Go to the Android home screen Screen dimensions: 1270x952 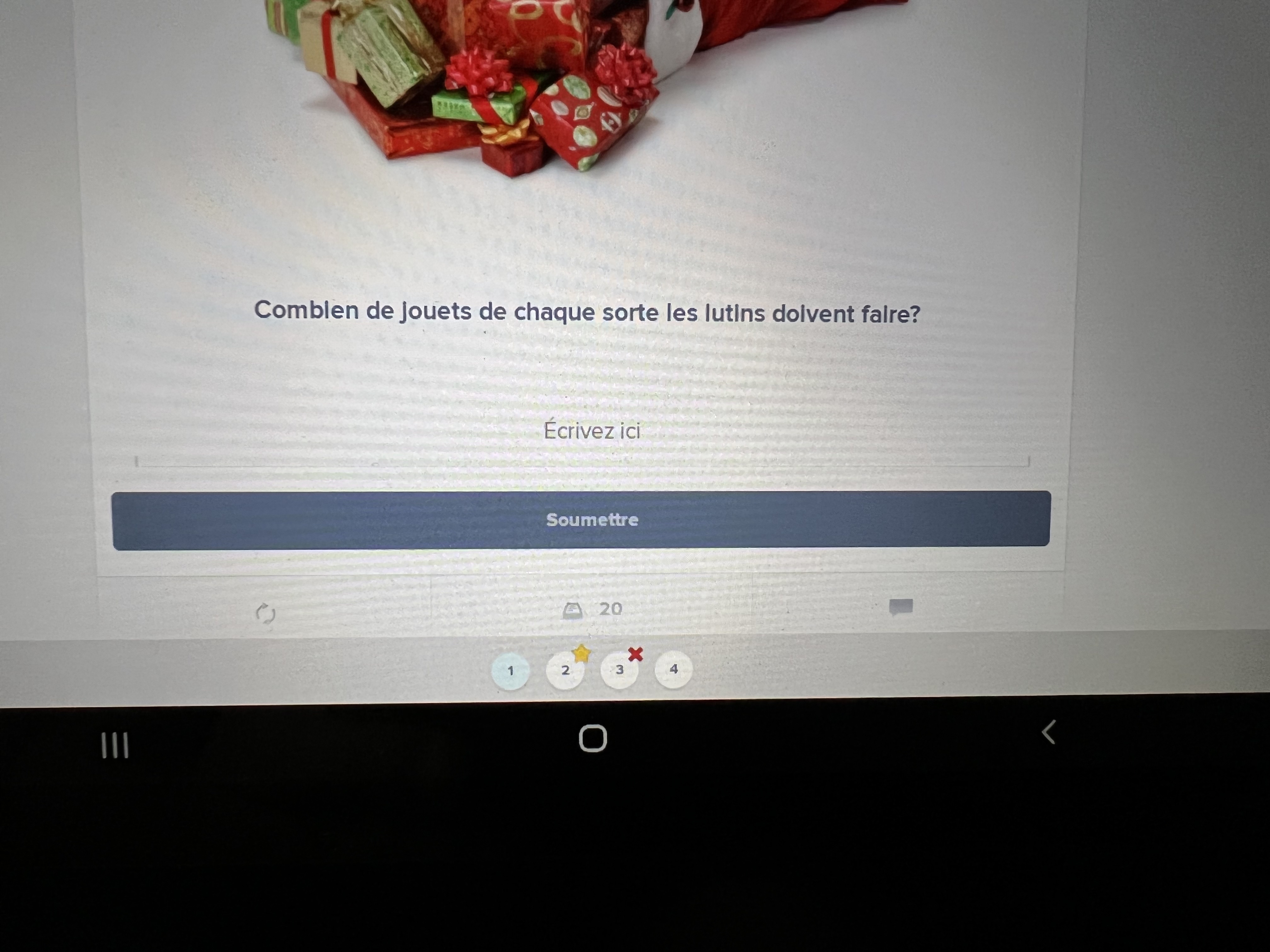pyautogui.click(x=592, y=738)
